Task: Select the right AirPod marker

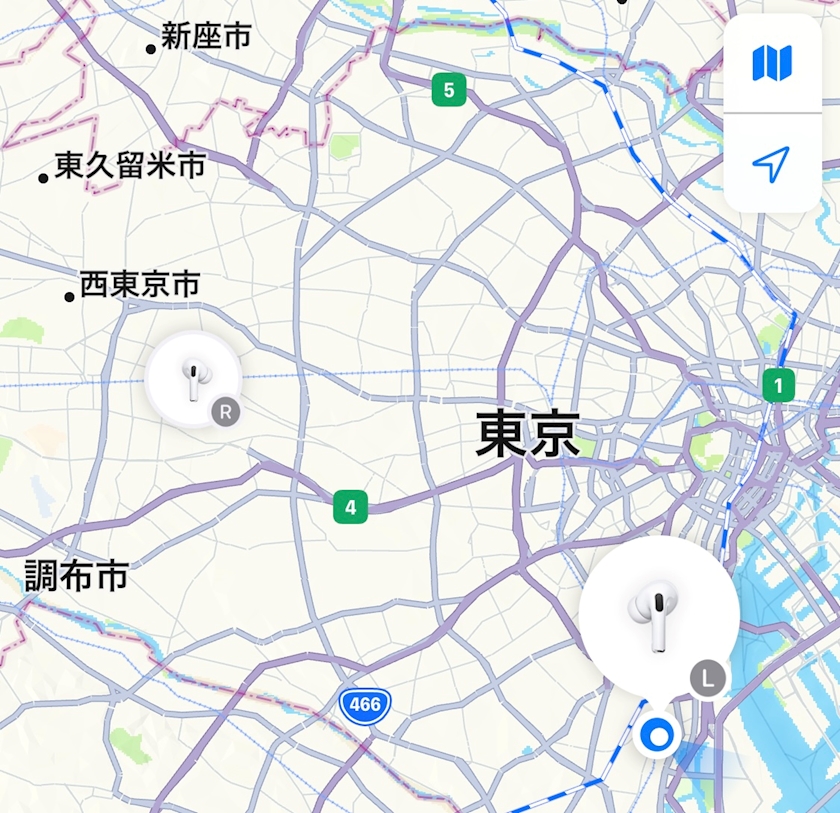Action: point(193,380)
